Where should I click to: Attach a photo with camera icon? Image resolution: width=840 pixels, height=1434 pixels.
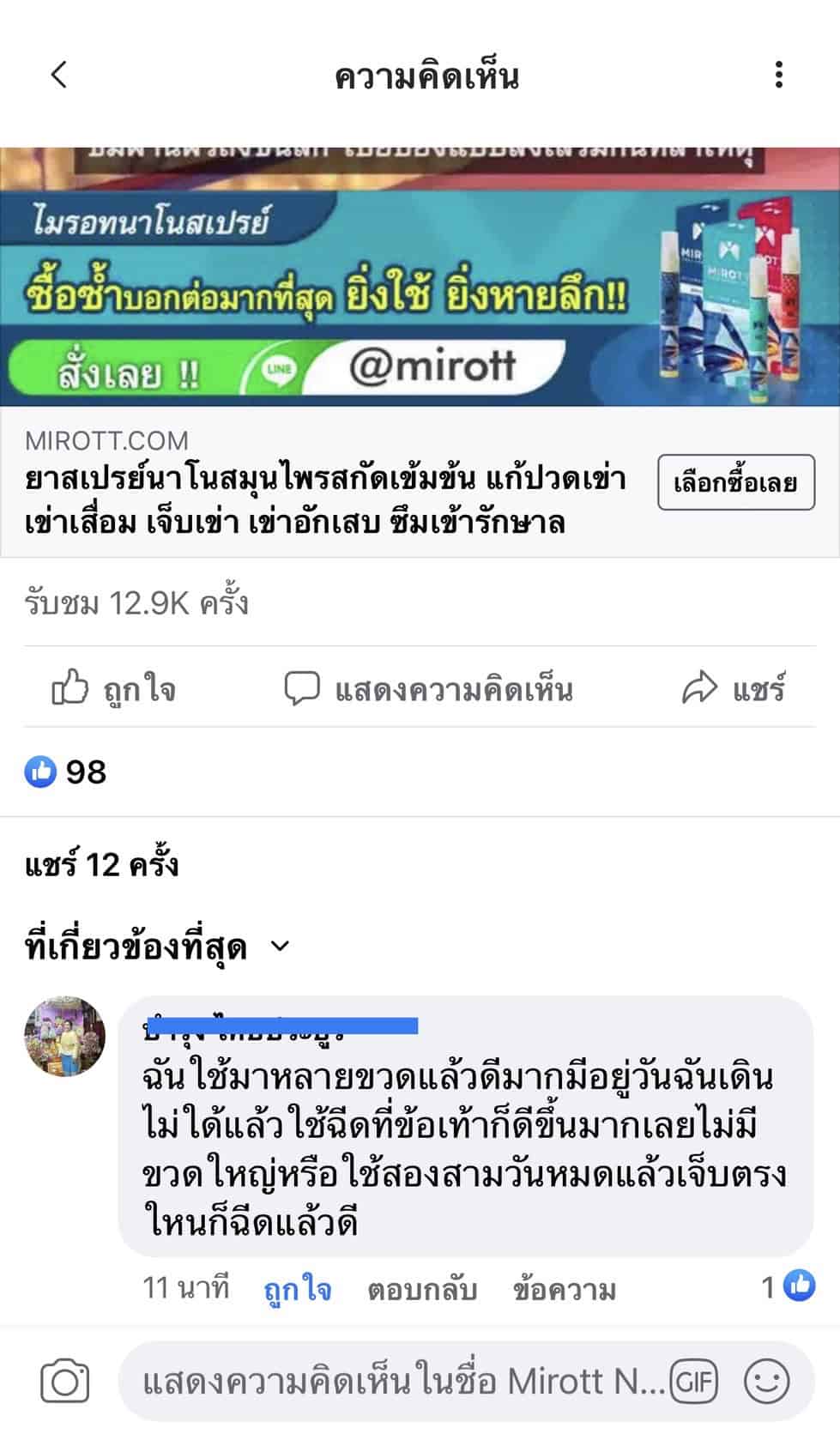click(64, 1382)
